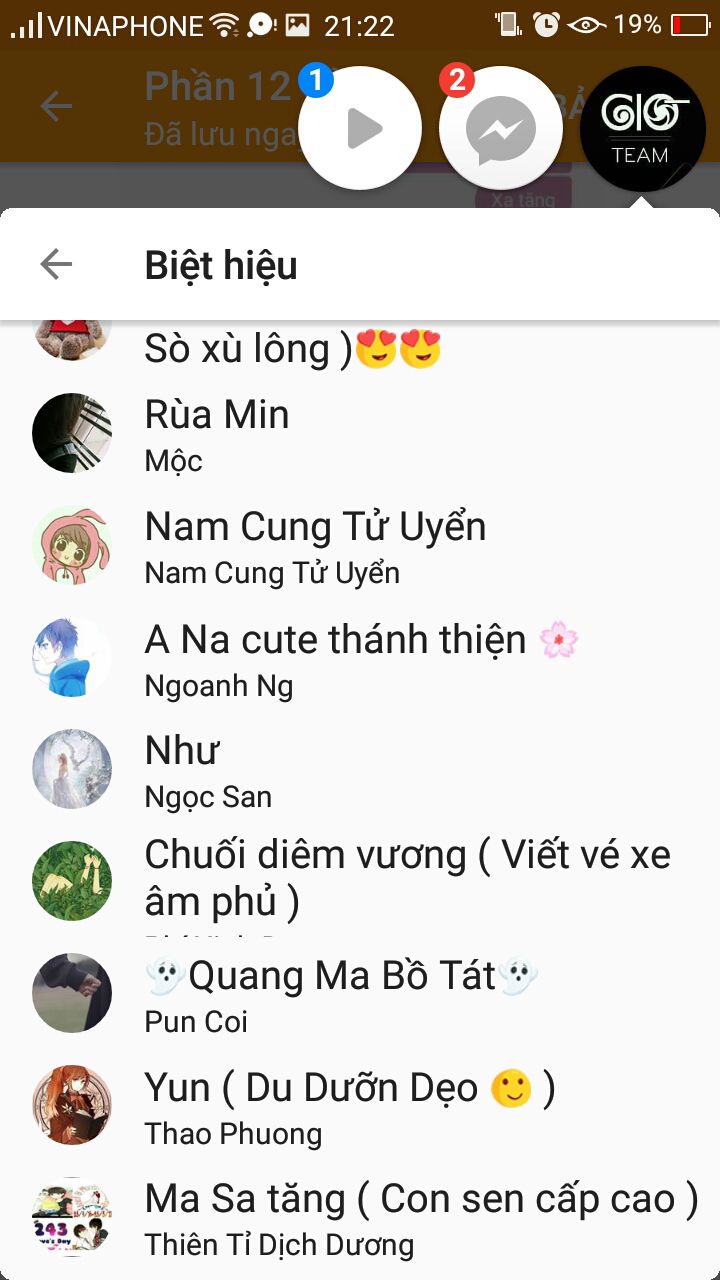Screen dimensions: 720x1280
Task: Edit Pun Coi's nickname Quang Ma Bồ Tát
Action: 360,994
